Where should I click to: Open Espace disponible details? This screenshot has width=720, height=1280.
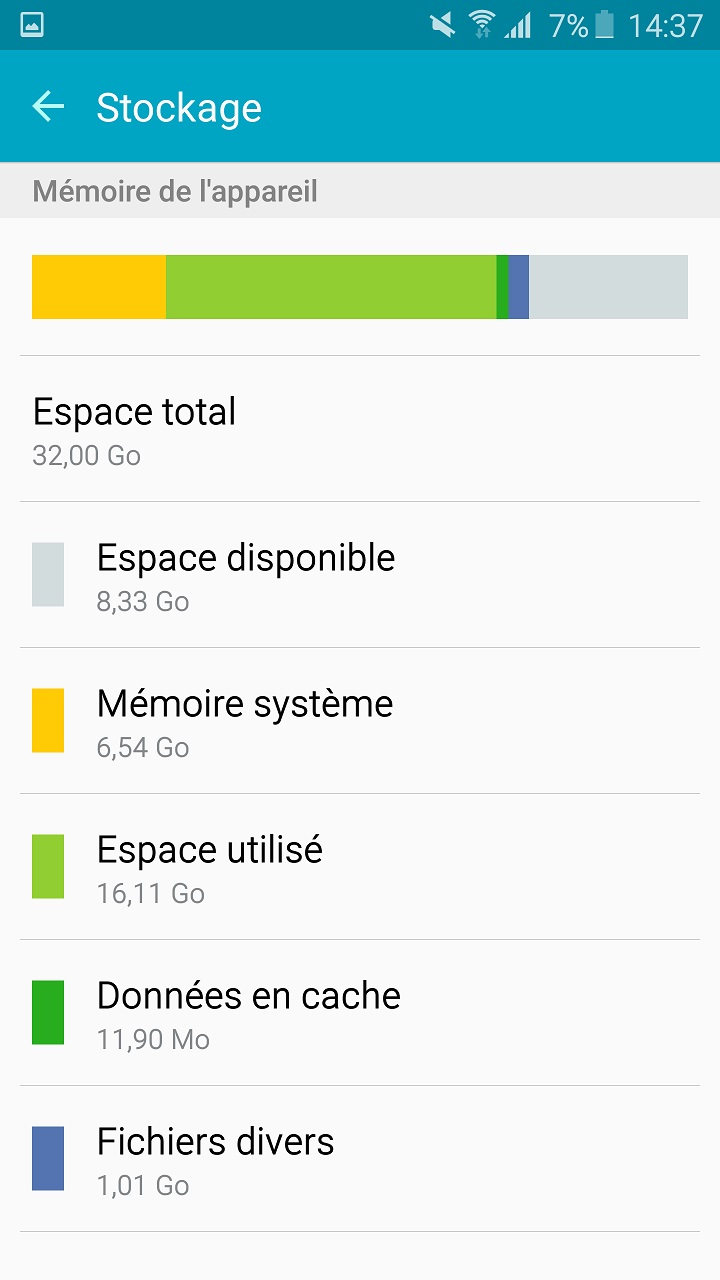[360, 575]
